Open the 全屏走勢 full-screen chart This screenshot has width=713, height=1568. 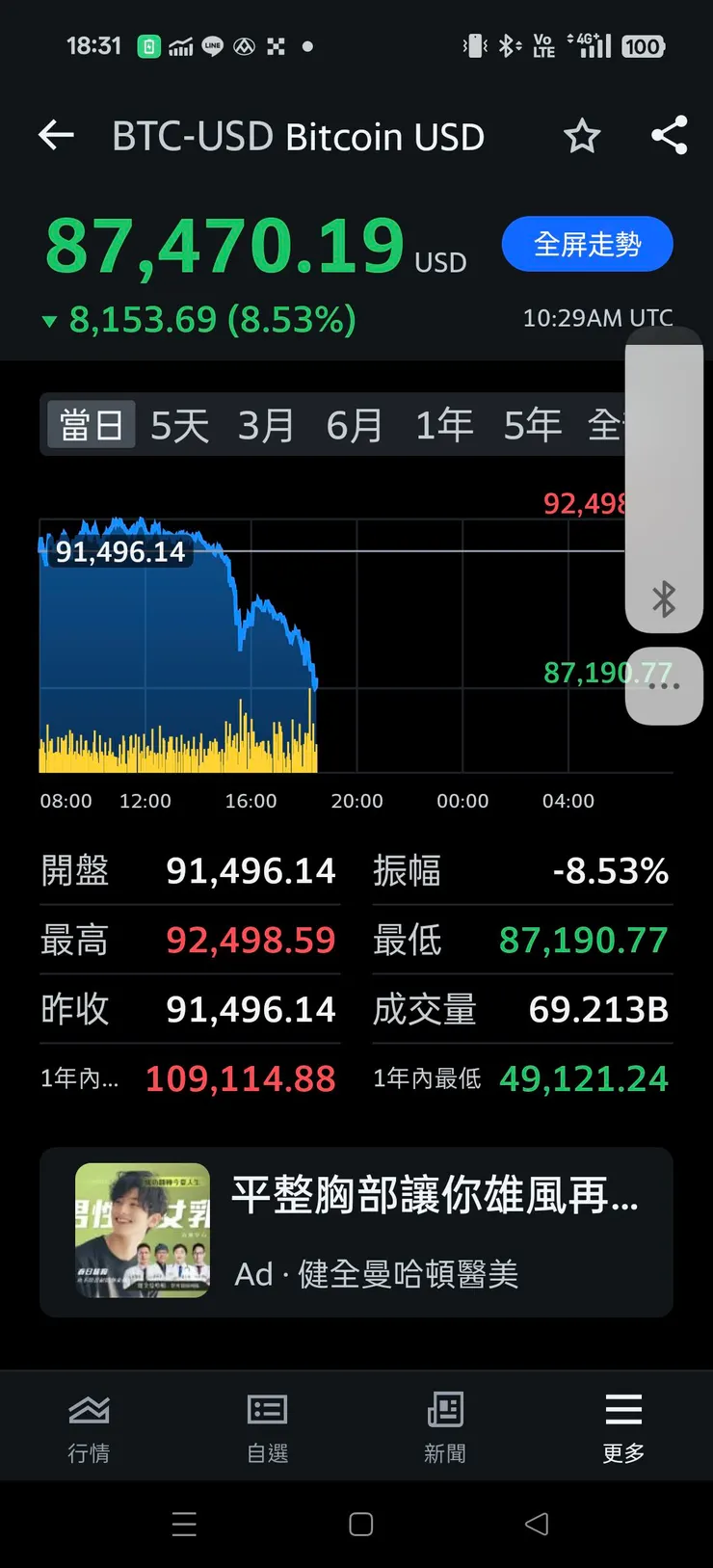pos(587,244)
